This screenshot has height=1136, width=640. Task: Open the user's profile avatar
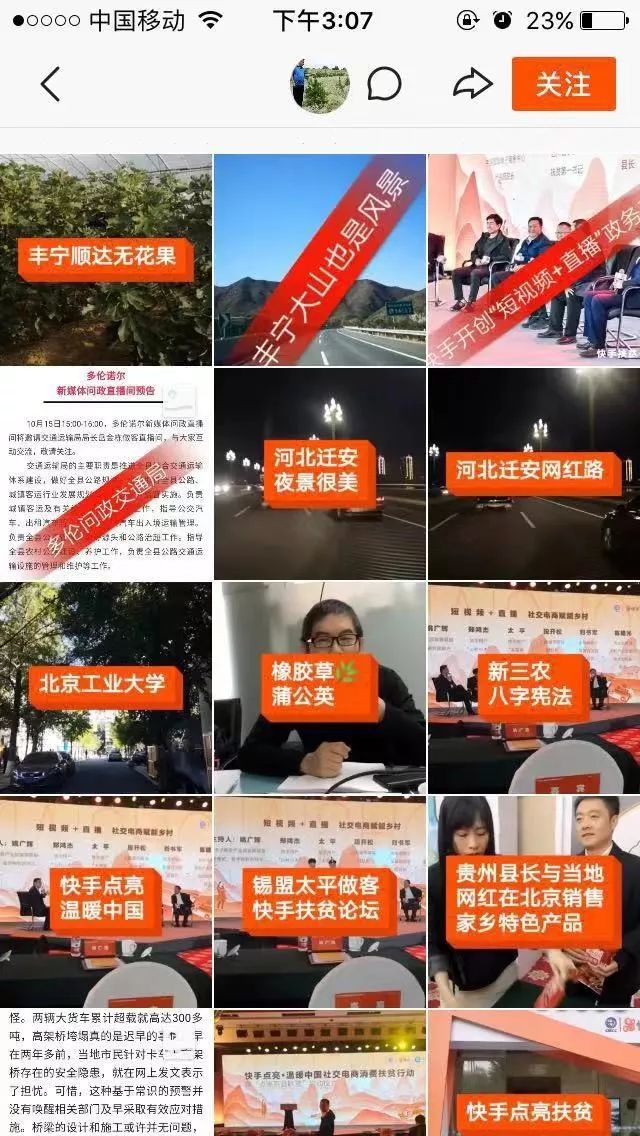[320, 85]
